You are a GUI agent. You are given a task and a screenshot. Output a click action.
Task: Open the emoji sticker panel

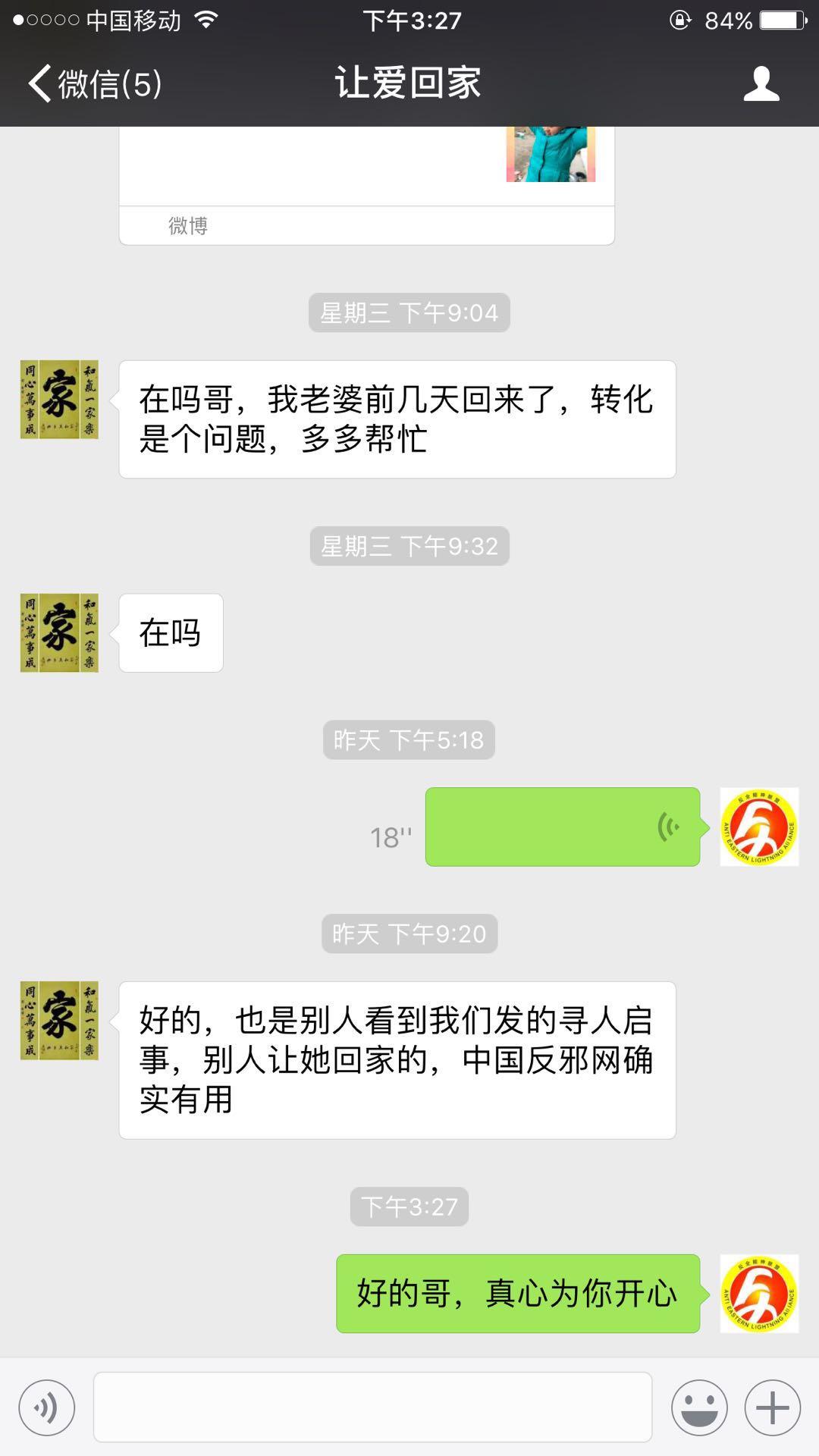click(x=698, y=1407)
